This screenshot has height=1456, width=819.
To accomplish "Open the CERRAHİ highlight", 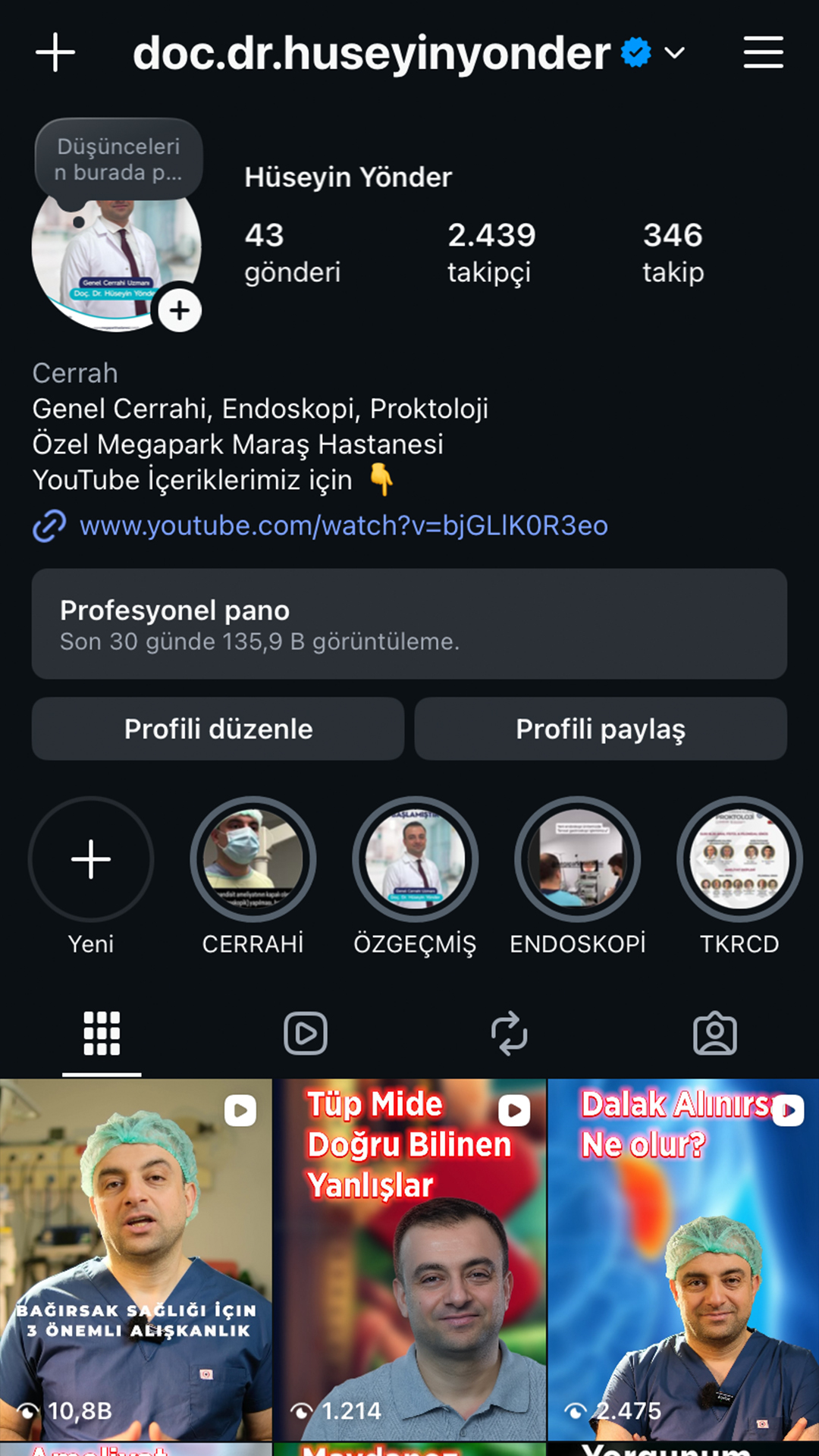I will pyautogui.click(x=253, y=859).
